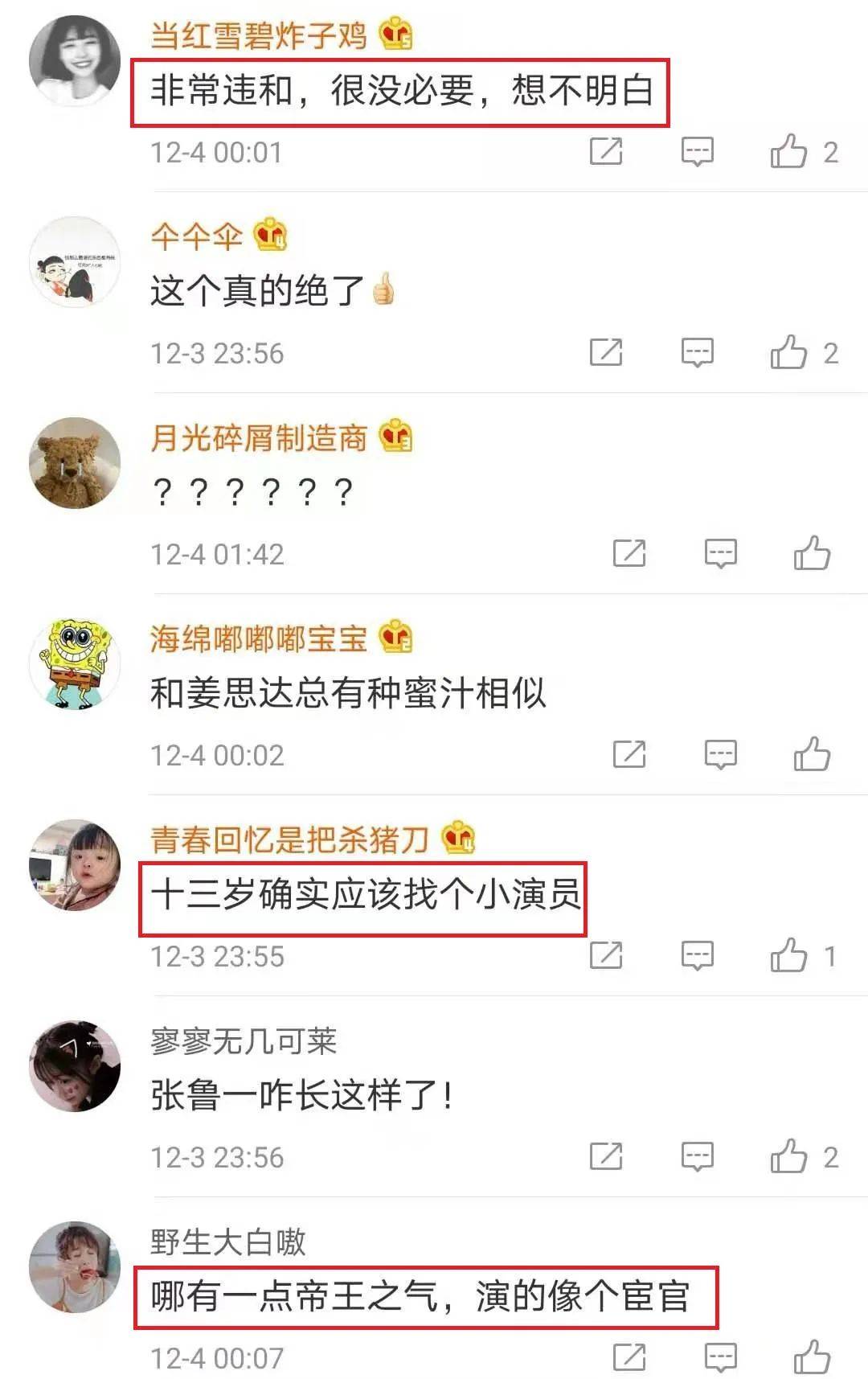View 野生大白嗷's avatar profile
This screenshot has height=1379, width=868.
(x=75, y=1267)
